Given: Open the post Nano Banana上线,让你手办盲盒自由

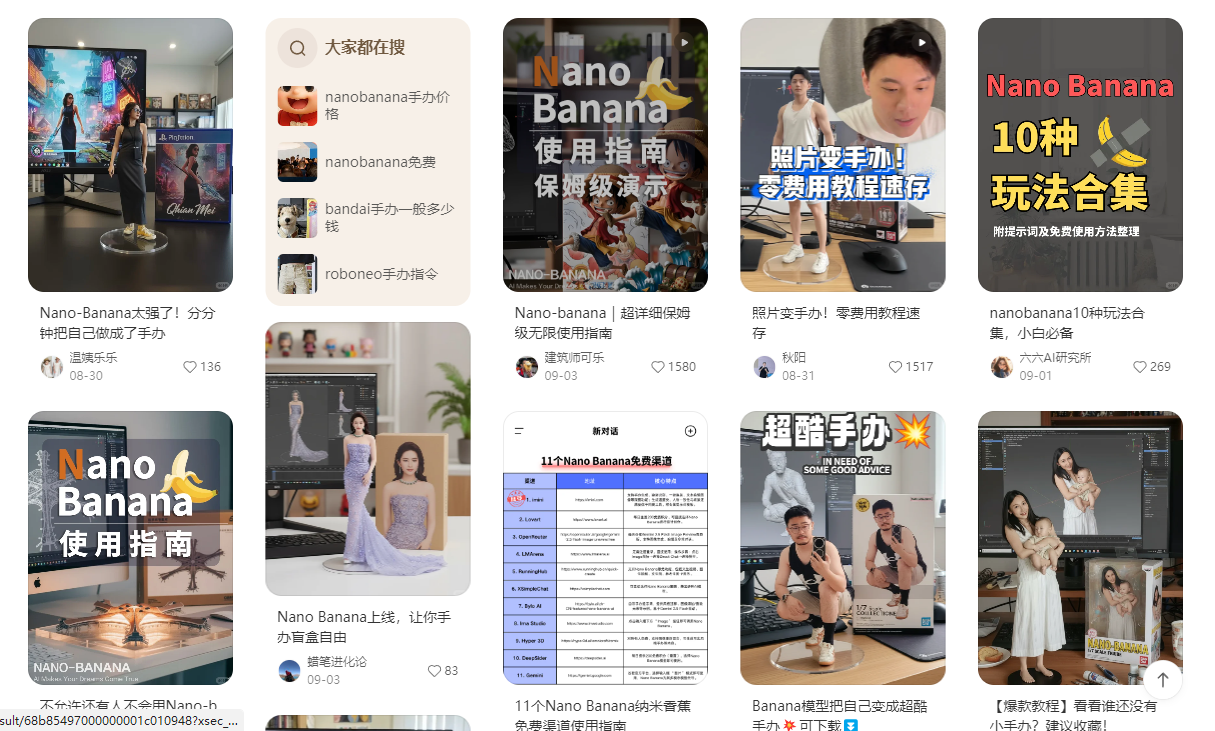Looking at the screenshot, I should click(x=367, y=458).
